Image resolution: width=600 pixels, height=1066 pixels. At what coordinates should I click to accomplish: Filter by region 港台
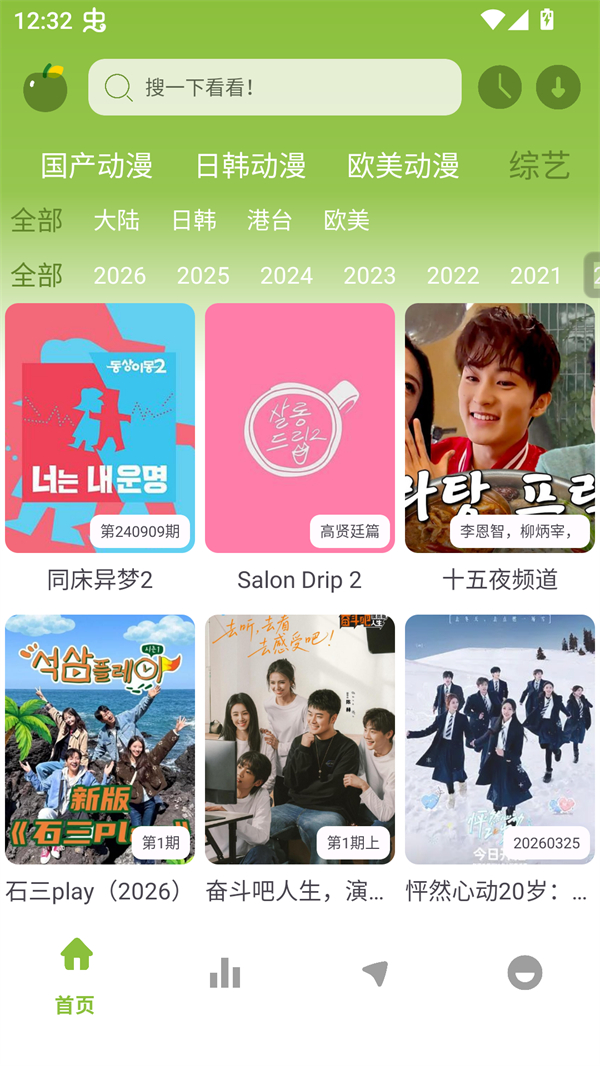coord(270,220)
